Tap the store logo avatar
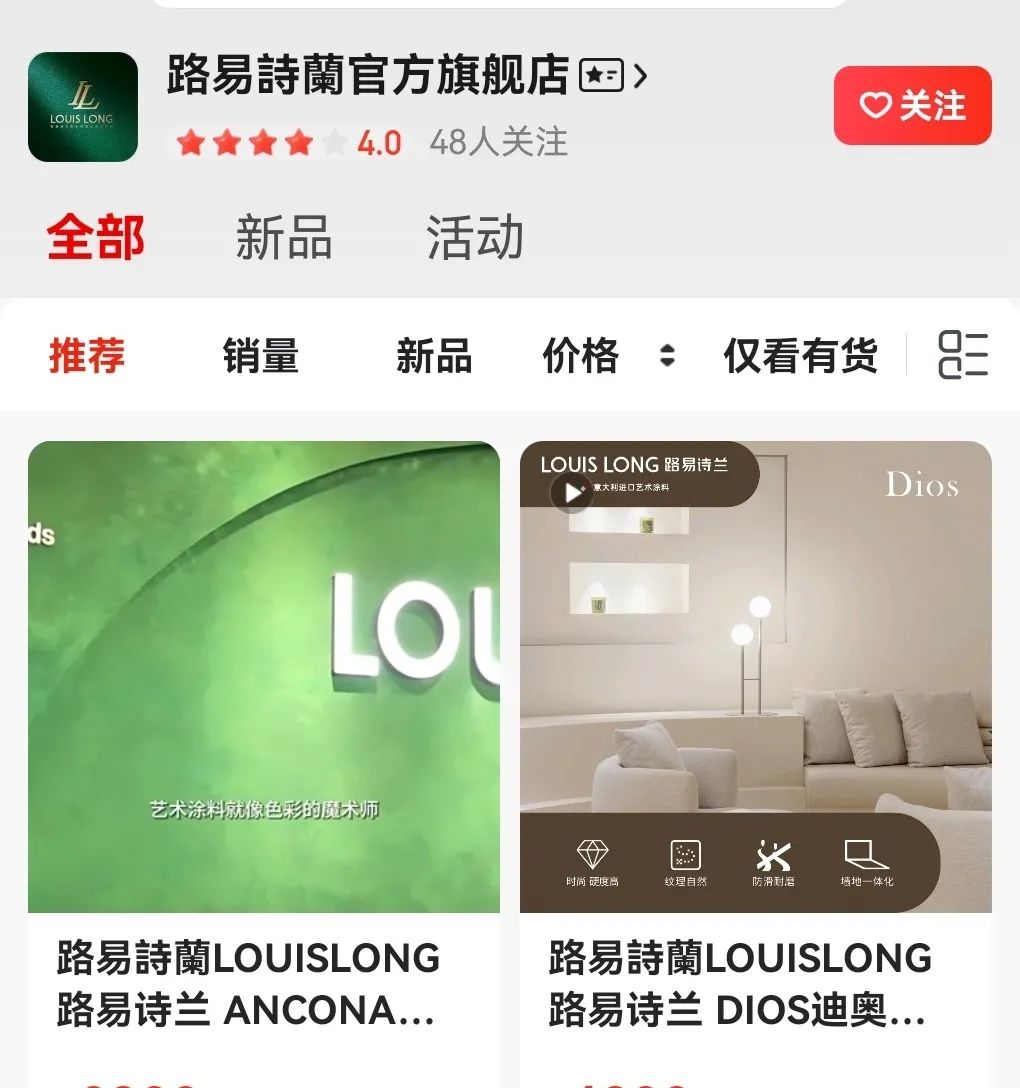Viewport: 1020px width, 1088px height. 83,107
